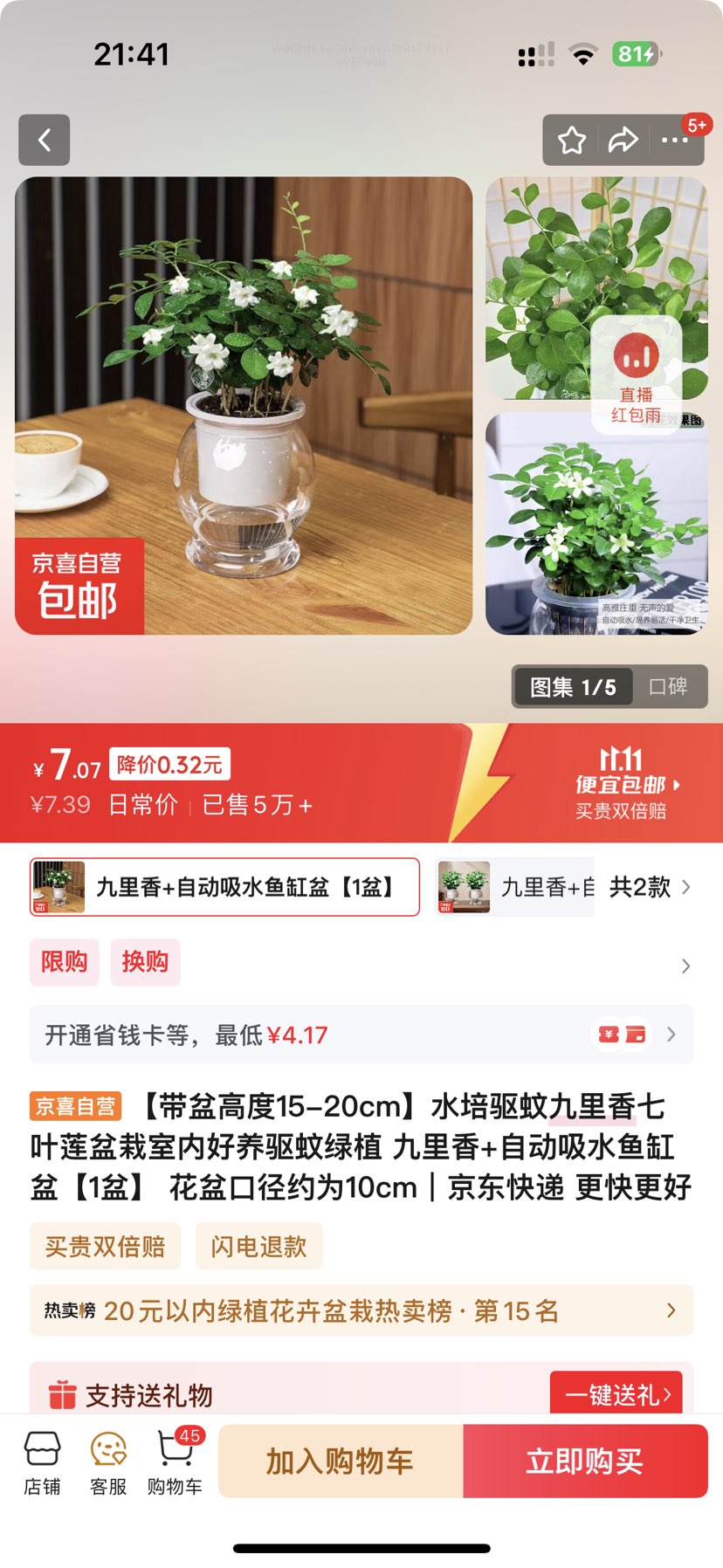Screen dimensions: 723x1568
Task: Click the more options (...) icon with 5+ badge
Action: [x=675, y=139]
